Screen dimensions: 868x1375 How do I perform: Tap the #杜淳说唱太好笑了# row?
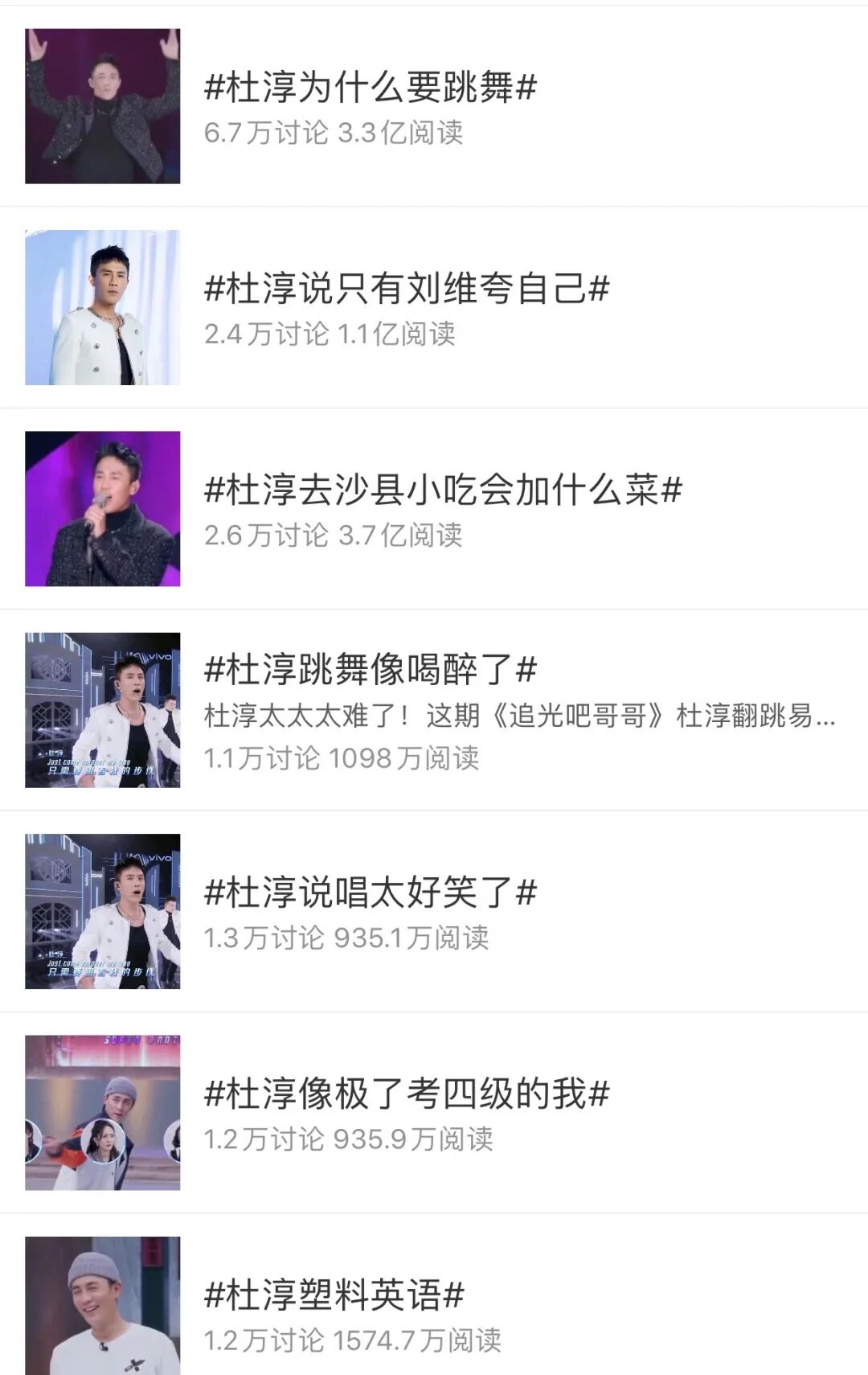(x=434, y=911)
